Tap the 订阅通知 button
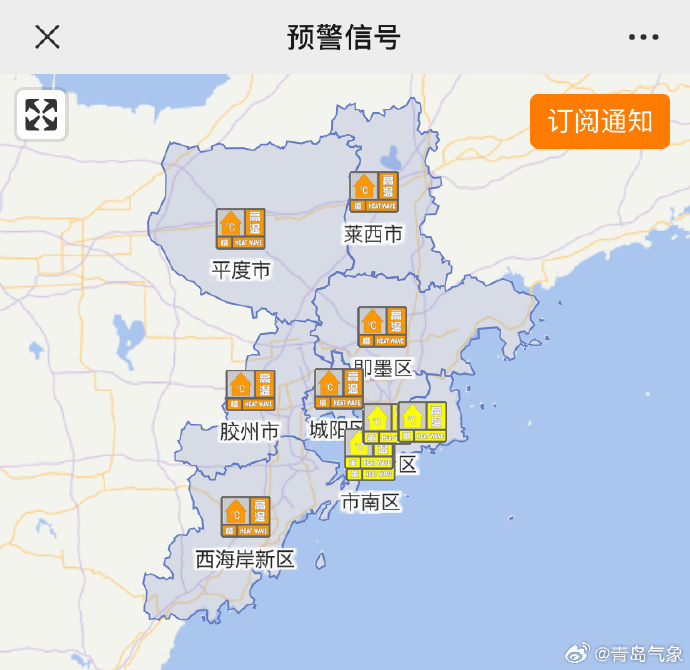 click(599, 121)
